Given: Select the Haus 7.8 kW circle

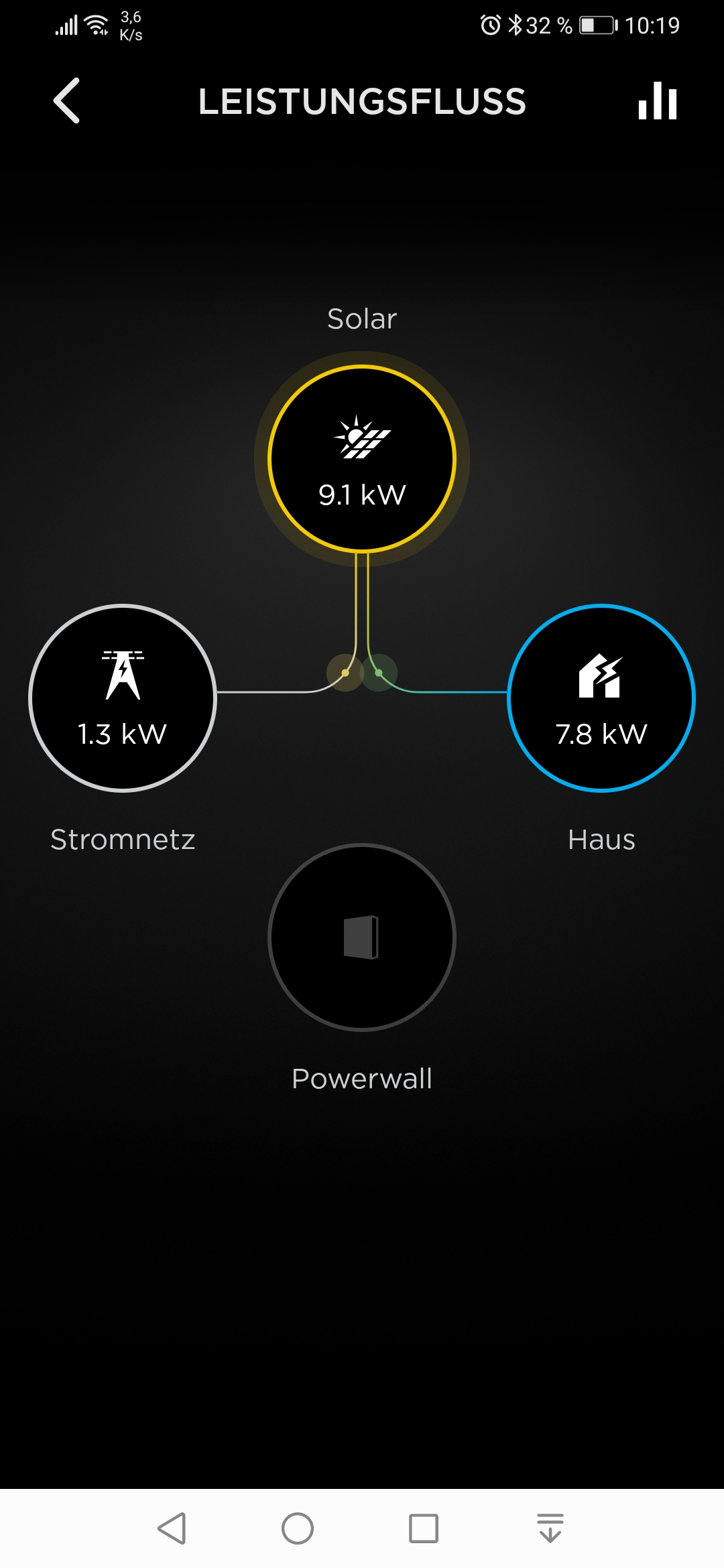Looking at the screenshot, I should [601, 698].
